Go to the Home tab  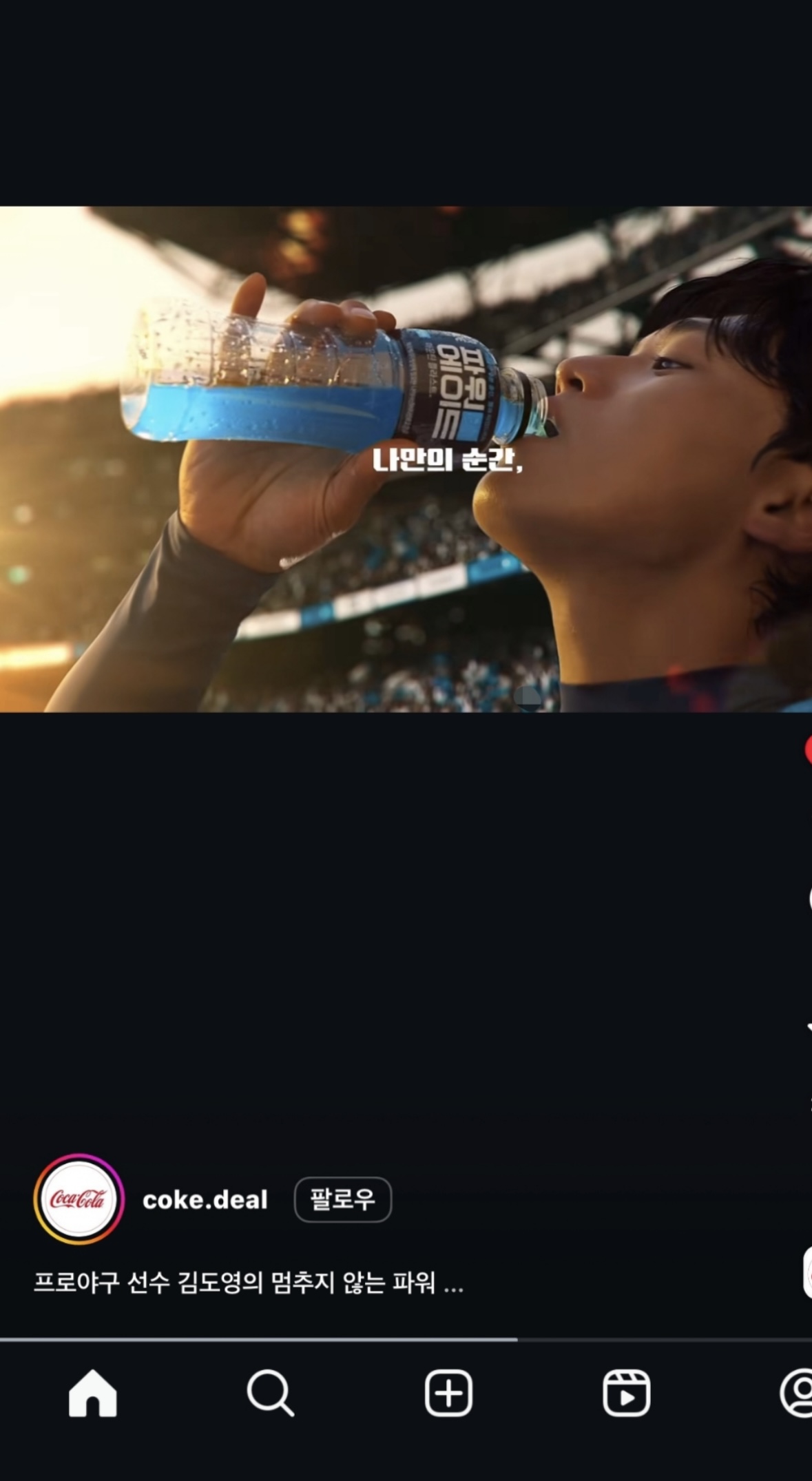pos(93,1393)
